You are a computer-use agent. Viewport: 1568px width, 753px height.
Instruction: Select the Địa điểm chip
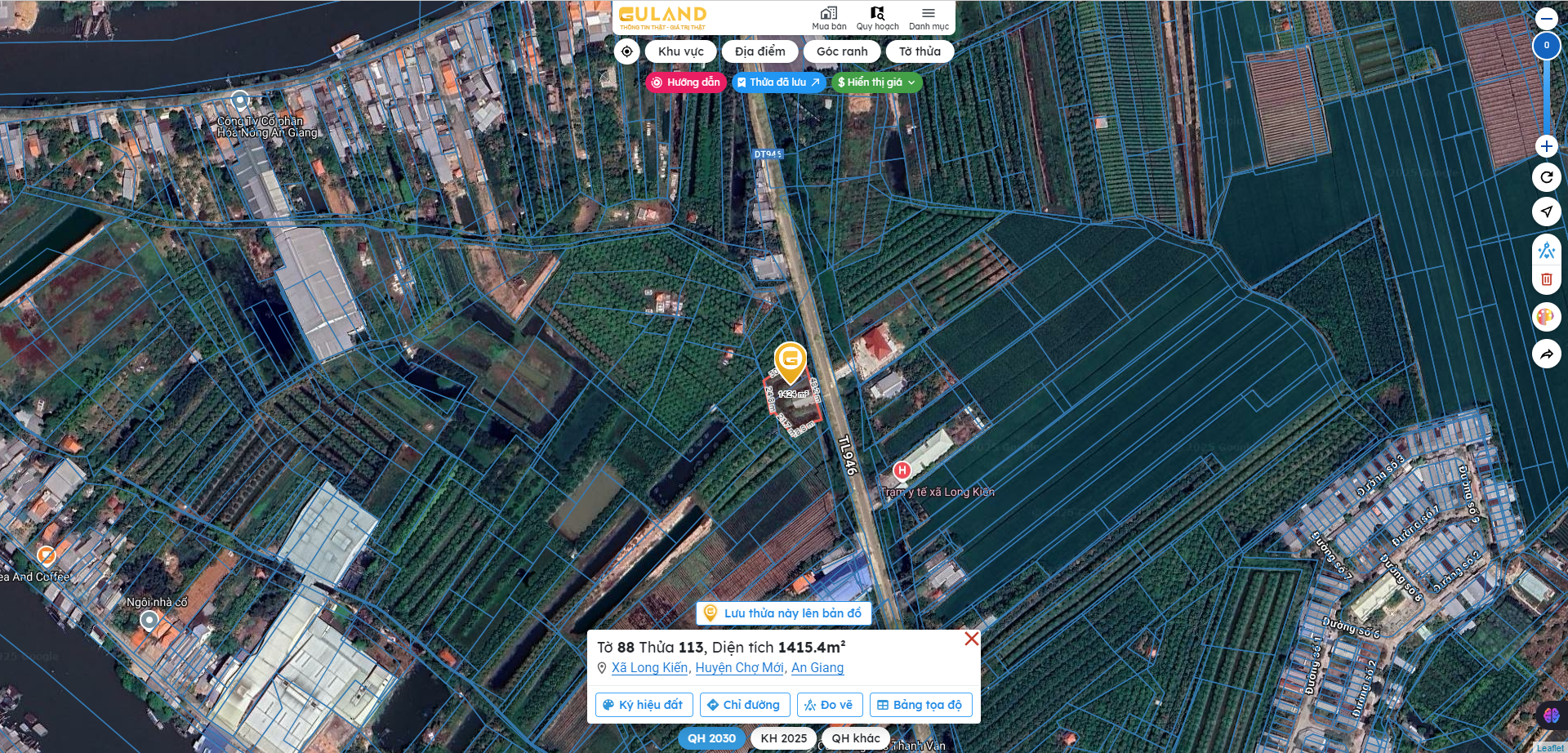[759, 51]
